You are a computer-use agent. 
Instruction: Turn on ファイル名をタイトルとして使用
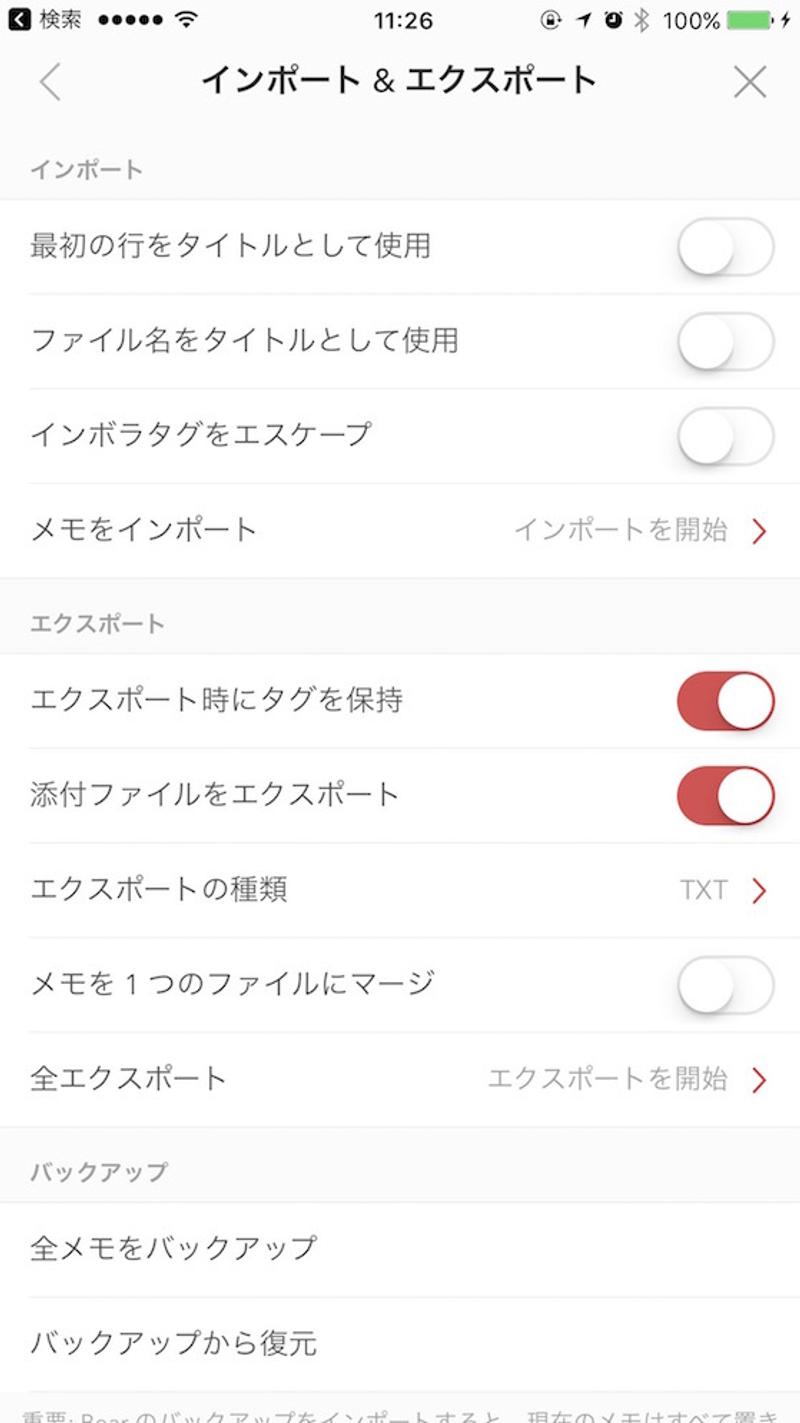(725, 341)
